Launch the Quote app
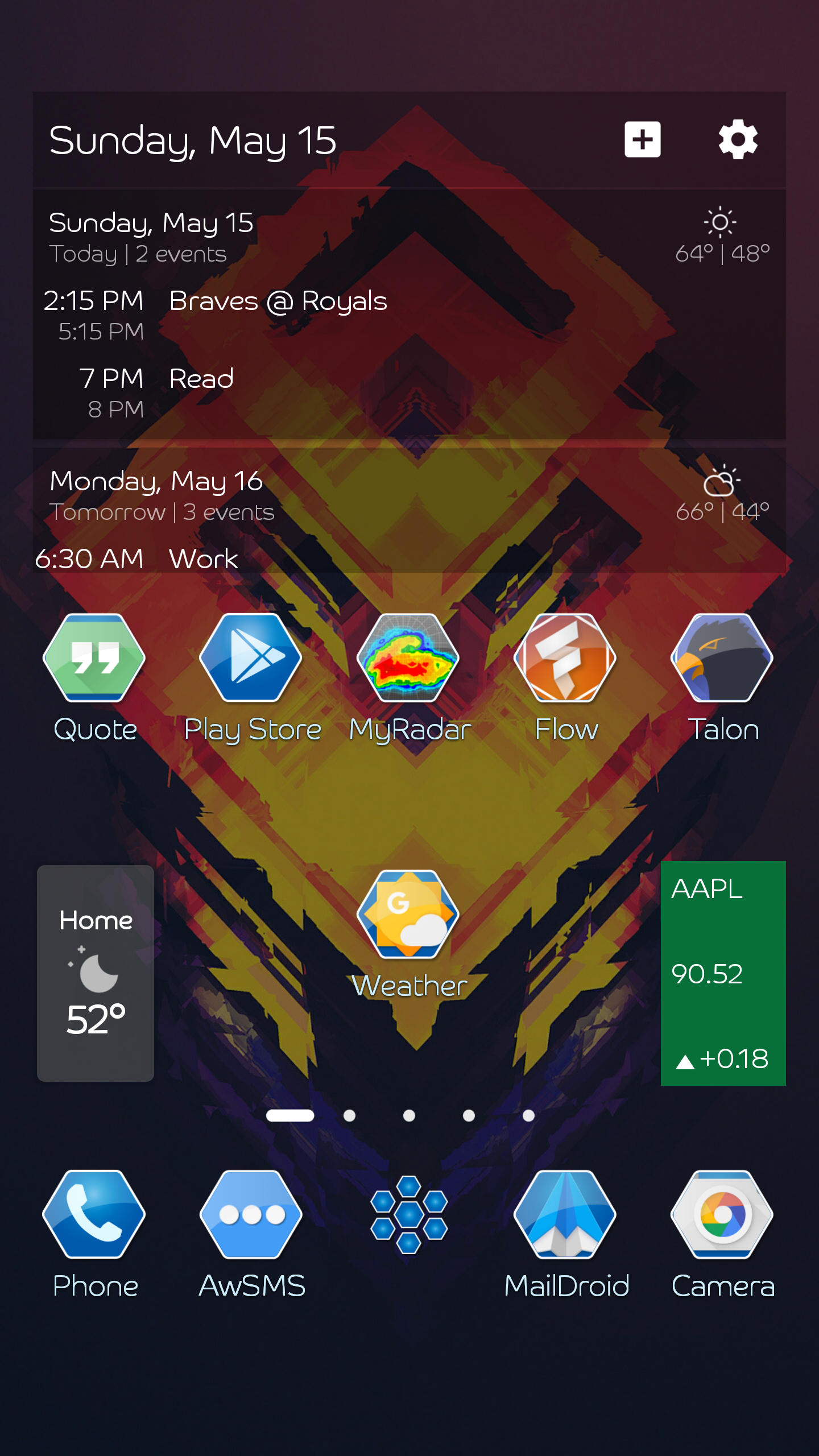819x1456 pixels. pos(94,658)
